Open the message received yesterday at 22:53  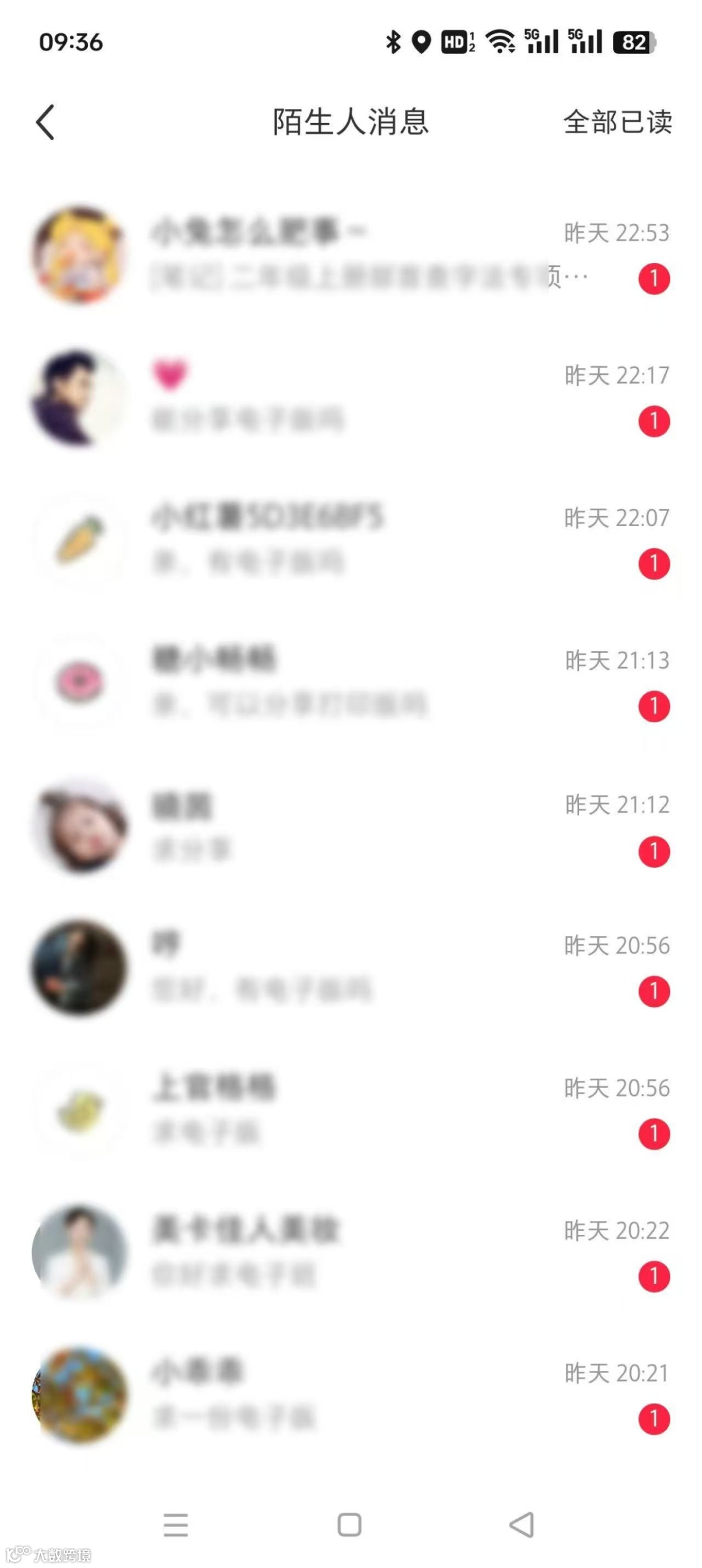click(x=351, y=255)
